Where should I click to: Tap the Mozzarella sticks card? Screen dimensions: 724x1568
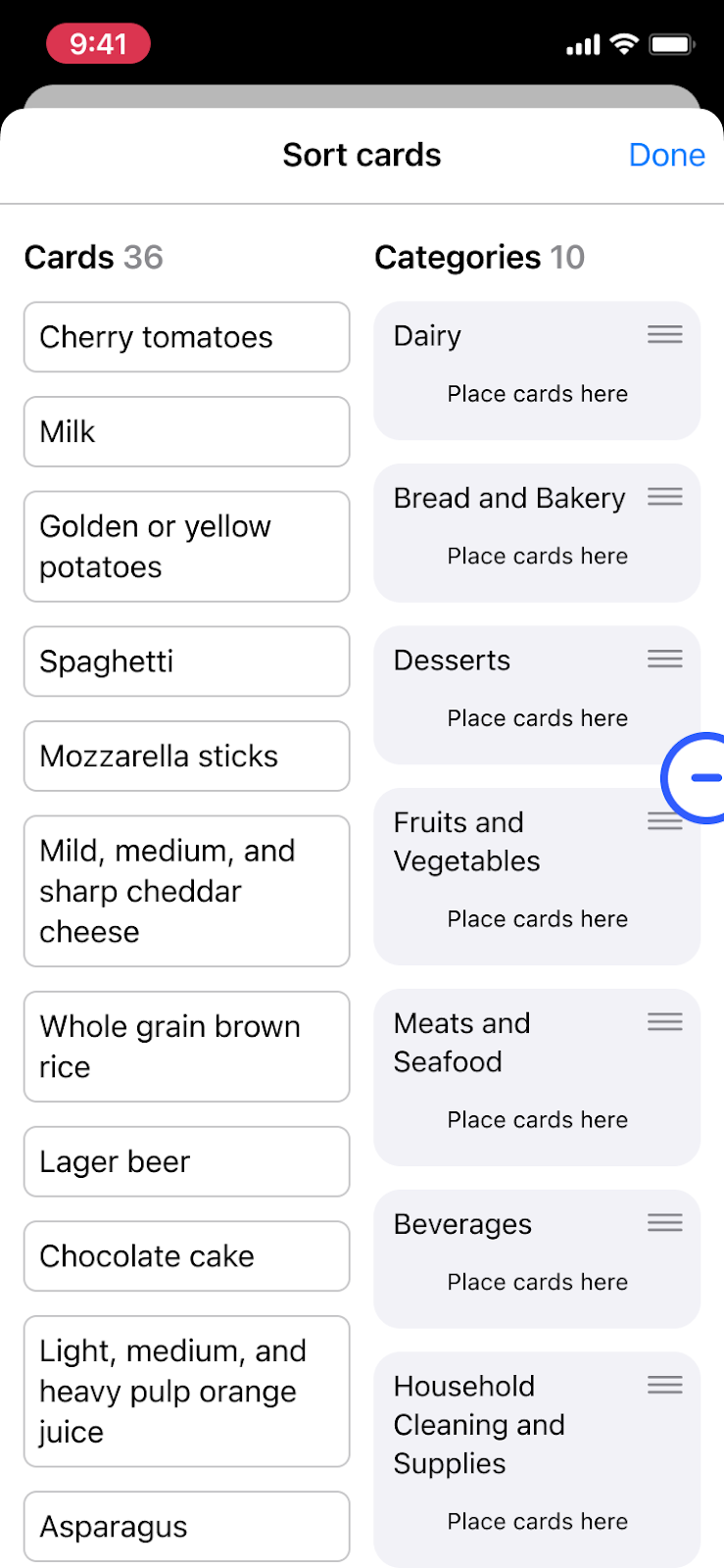pos(186,756)
